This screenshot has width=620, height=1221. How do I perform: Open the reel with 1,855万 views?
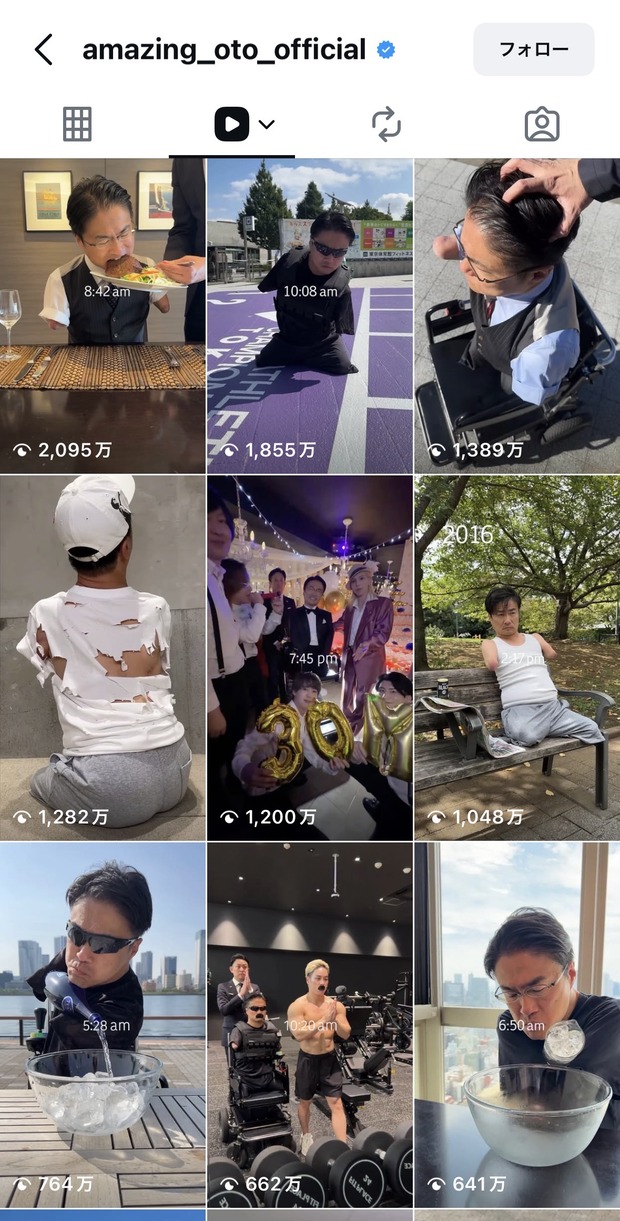[310, 316]
